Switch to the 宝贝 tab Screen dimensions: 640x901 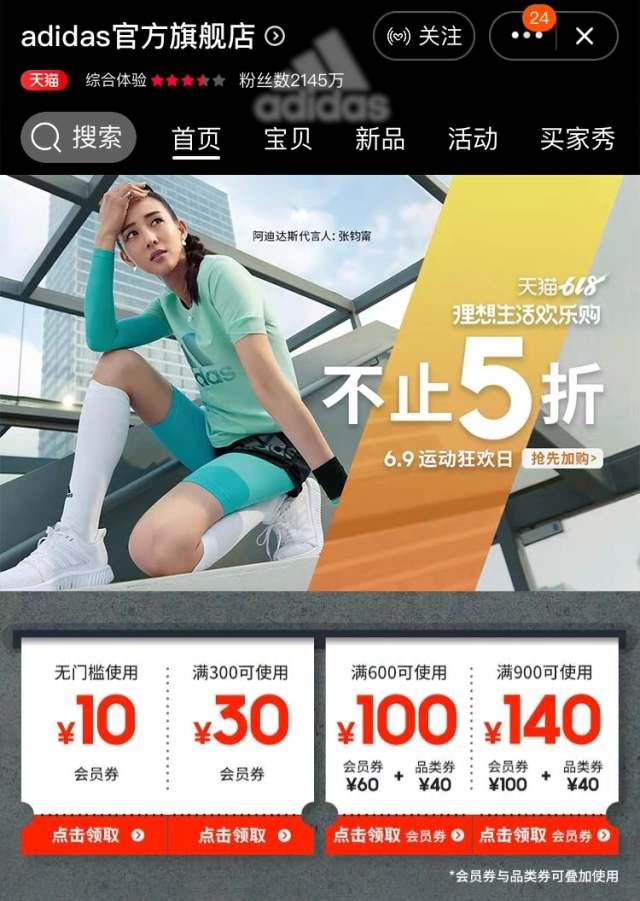coord(288,139)
